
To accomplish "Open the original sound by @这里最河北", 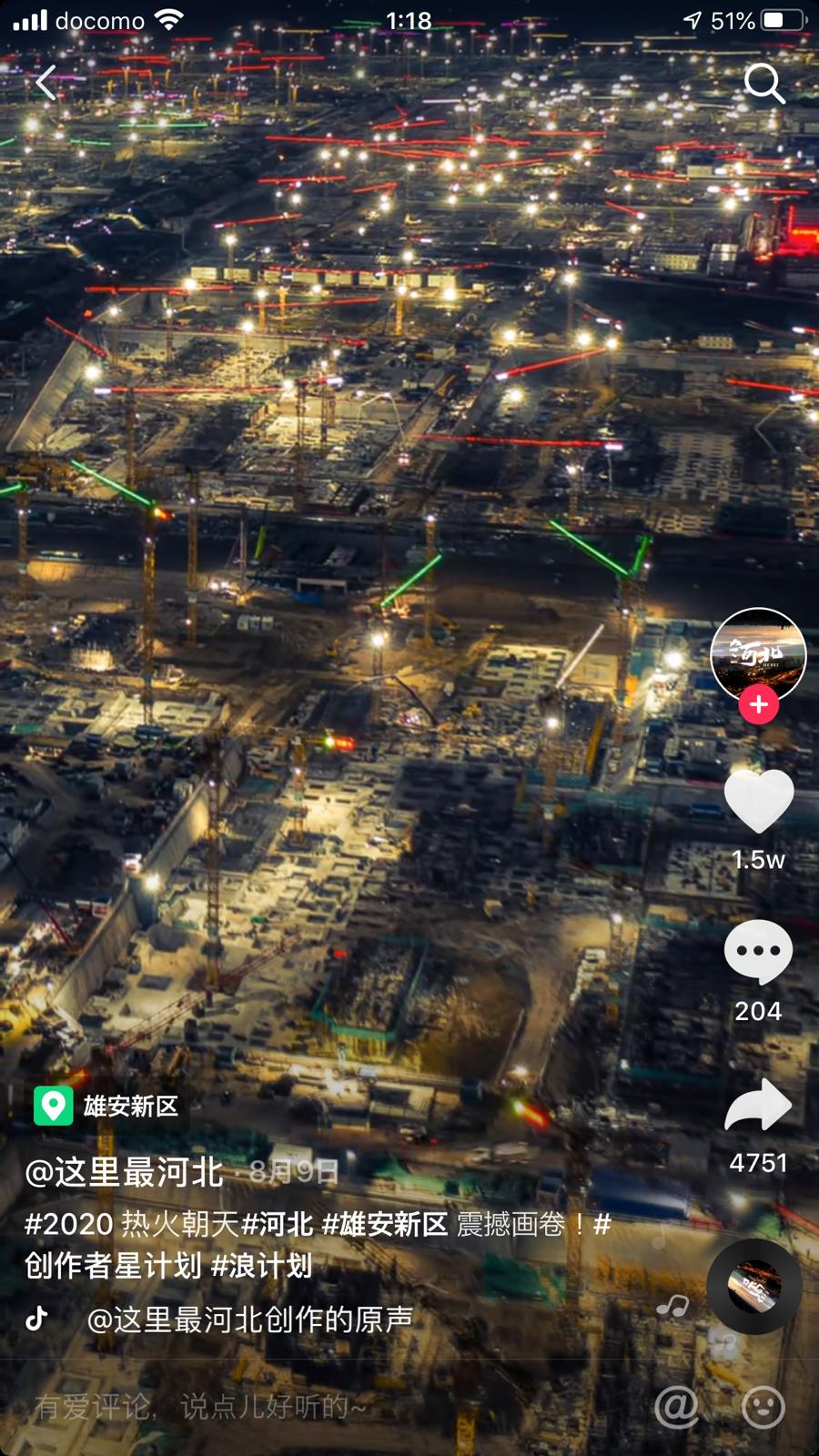I will click(x=249, y=1319).
